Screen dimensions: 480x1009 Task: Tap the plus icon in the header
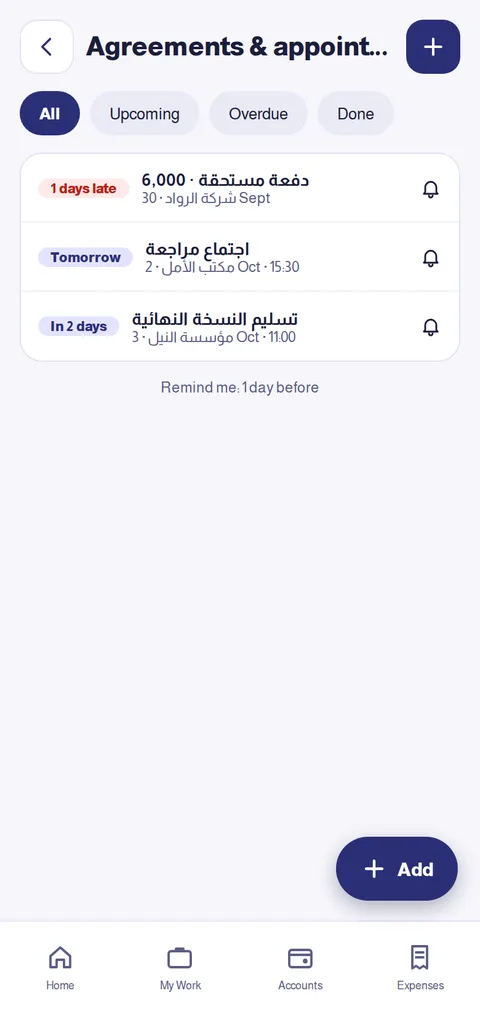433,47
